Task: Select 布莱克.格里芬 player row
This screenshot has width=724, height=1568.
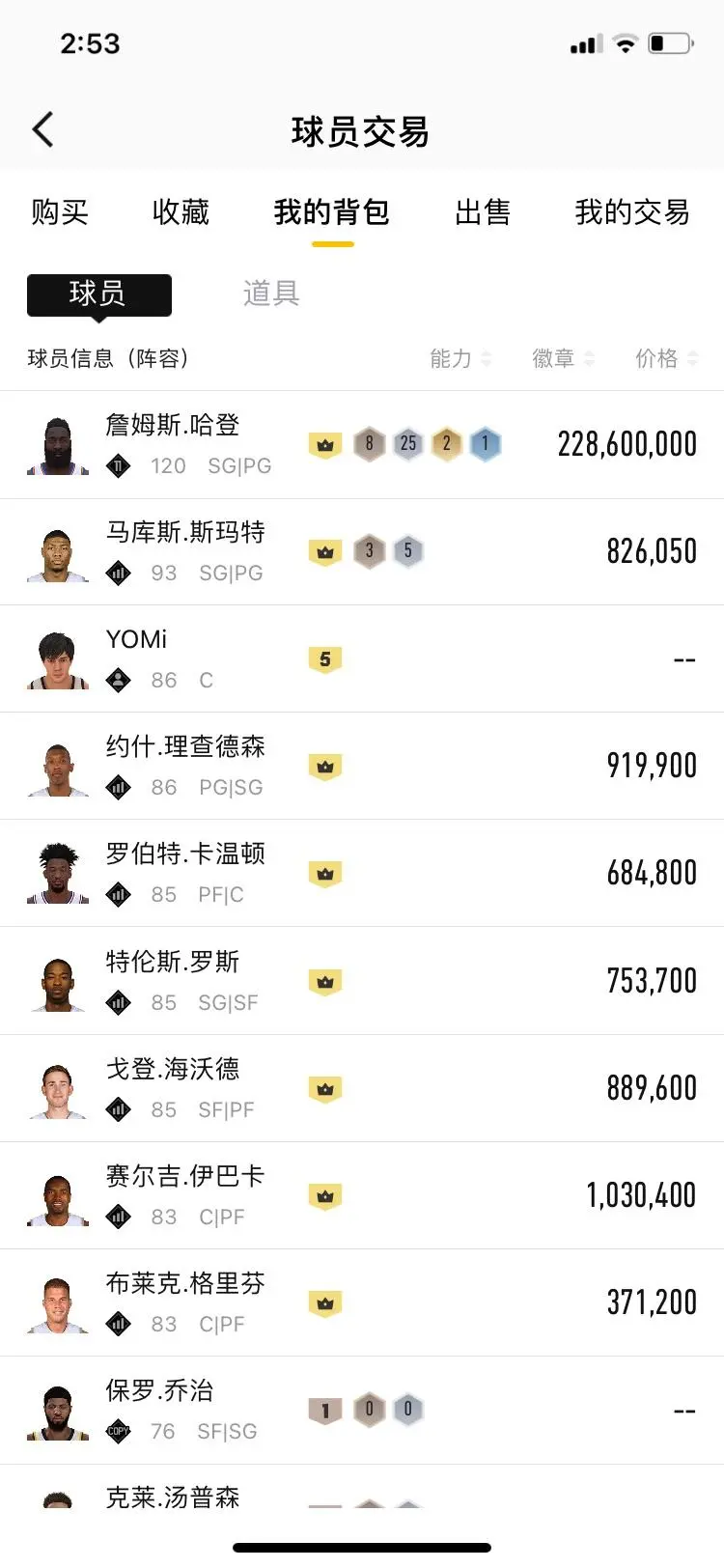Action: coord(361,1302)
